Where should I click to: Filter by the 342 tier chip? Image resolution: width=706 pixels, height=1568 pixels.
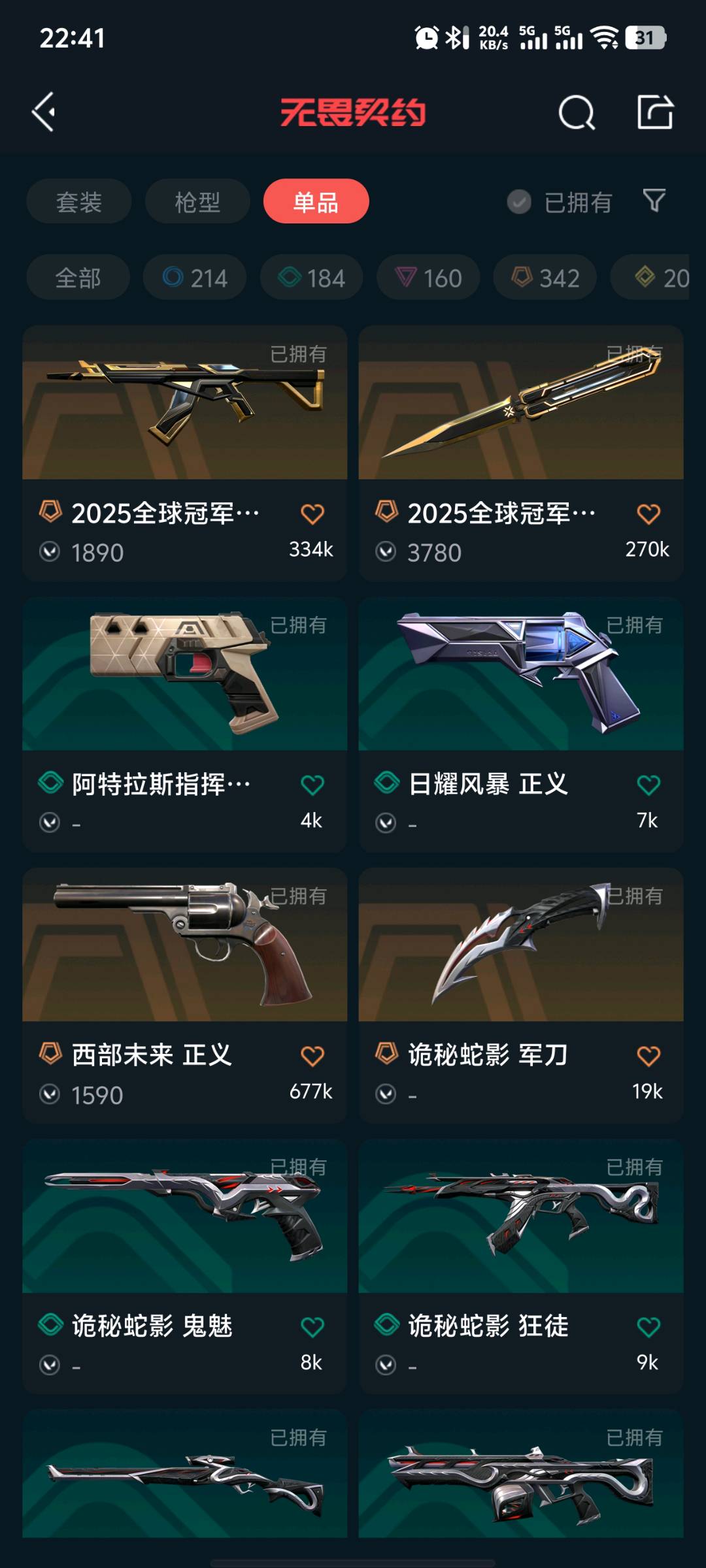pos(545,278)
